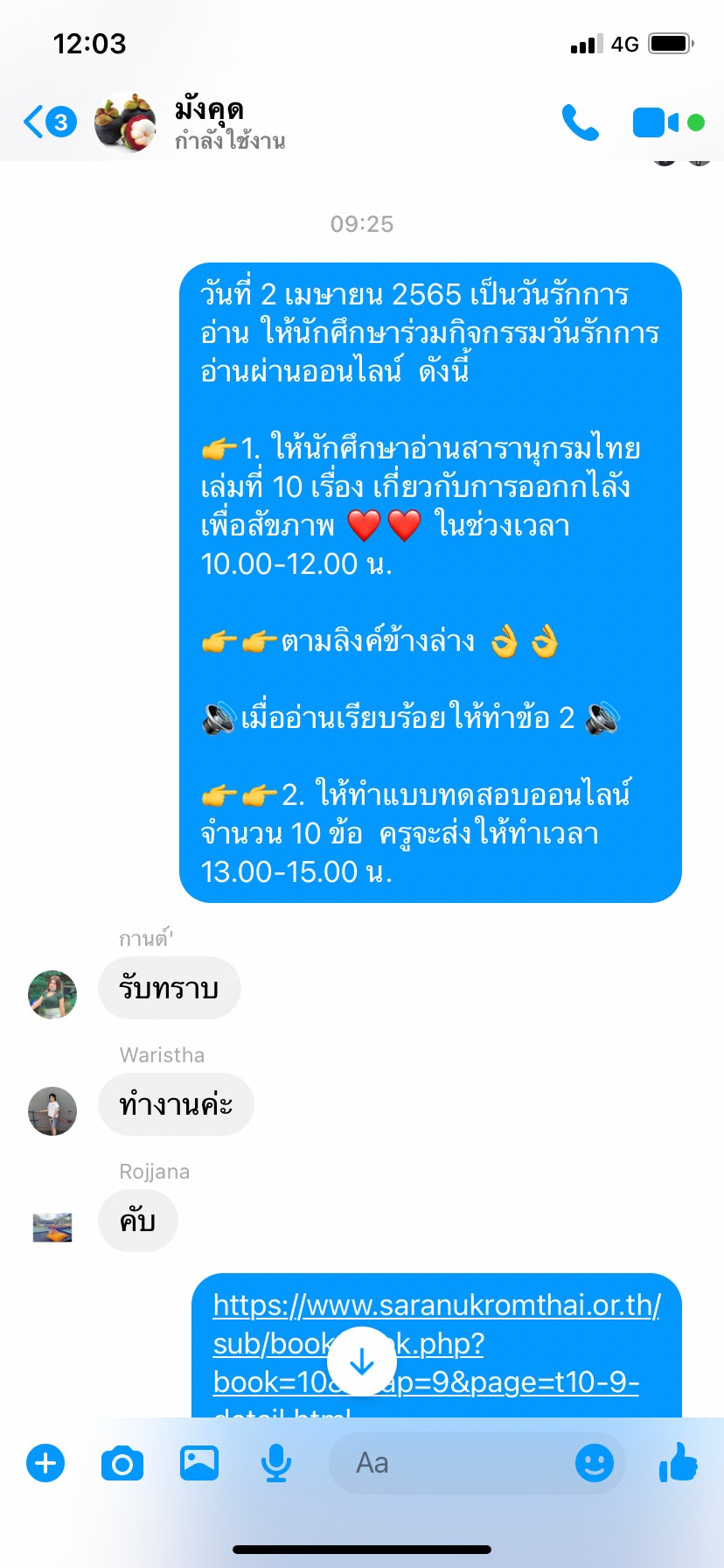Open มังคุด group chat details
Viewport: 724px width, 1568px height.
coord(210,122)
